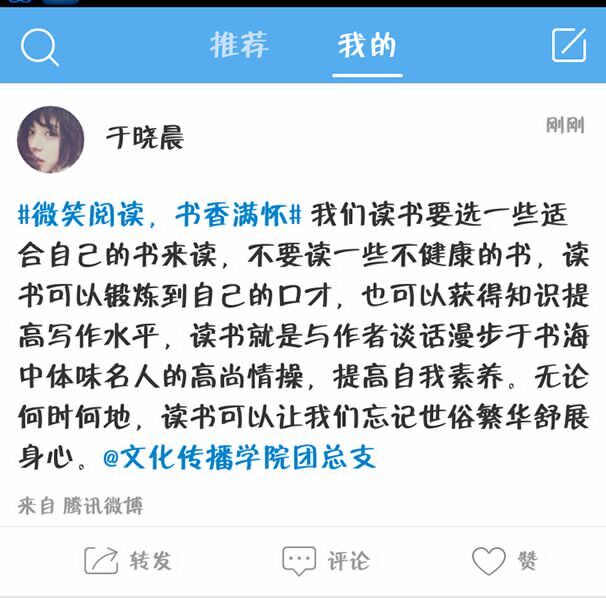Open 于晓晨's profile avatar

click(x=50, y=139)
